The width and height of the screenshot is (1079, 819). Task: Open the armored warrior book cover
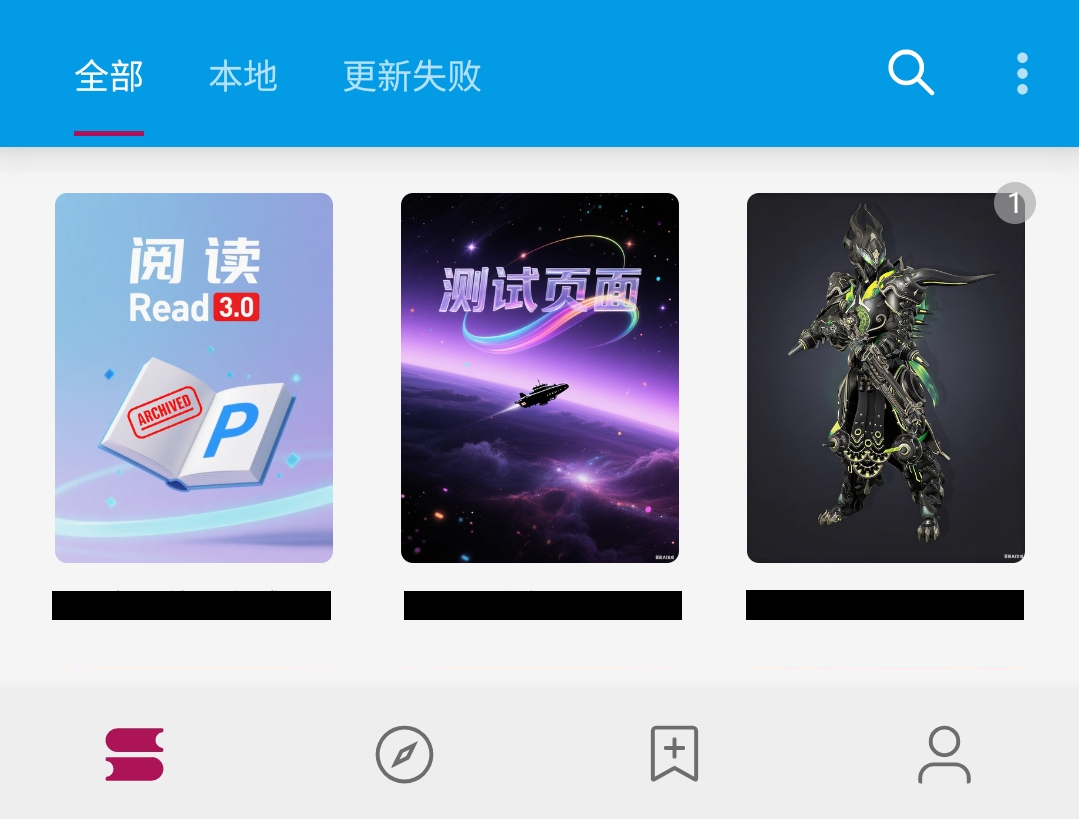point(886,378)
